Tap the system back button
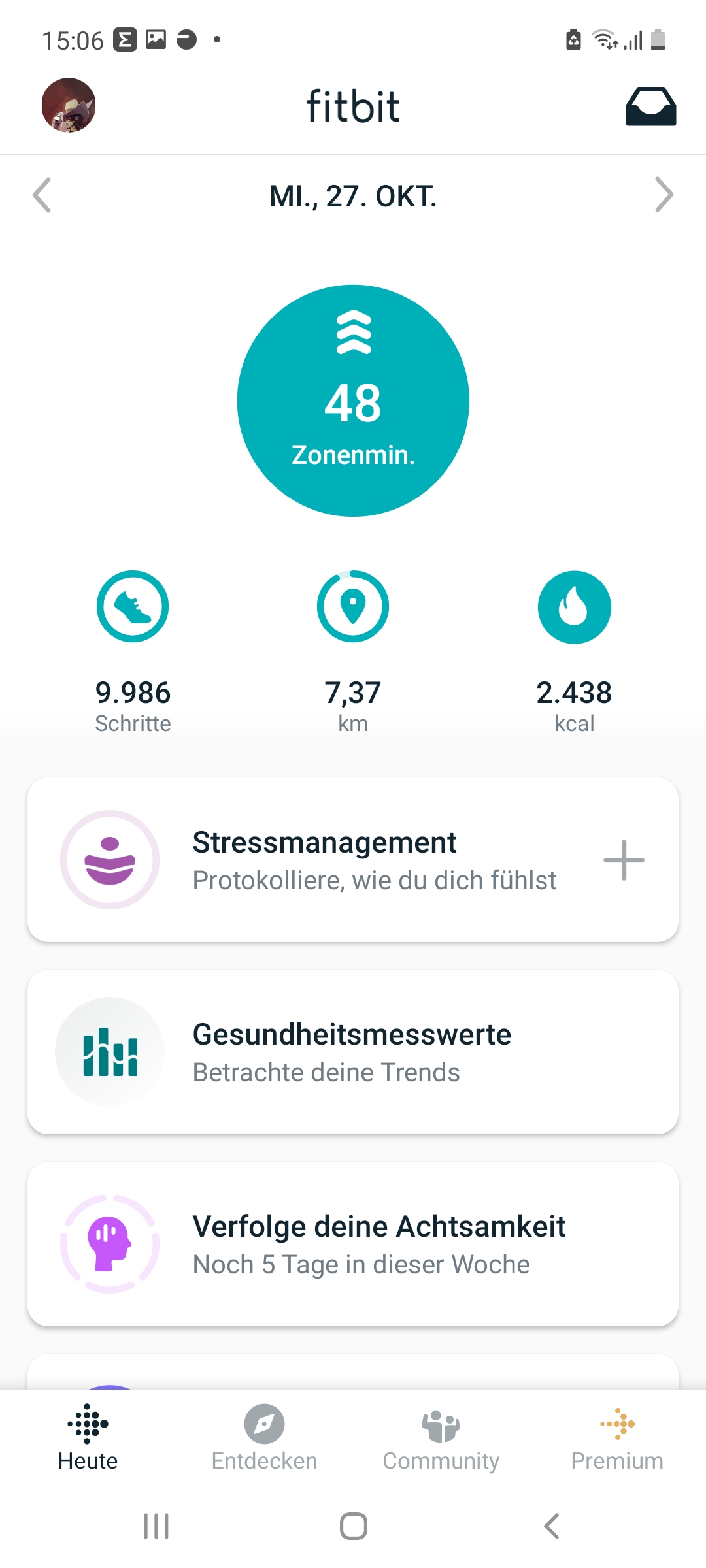Viewport: 706px width, 1568px height. point(551,1526)
